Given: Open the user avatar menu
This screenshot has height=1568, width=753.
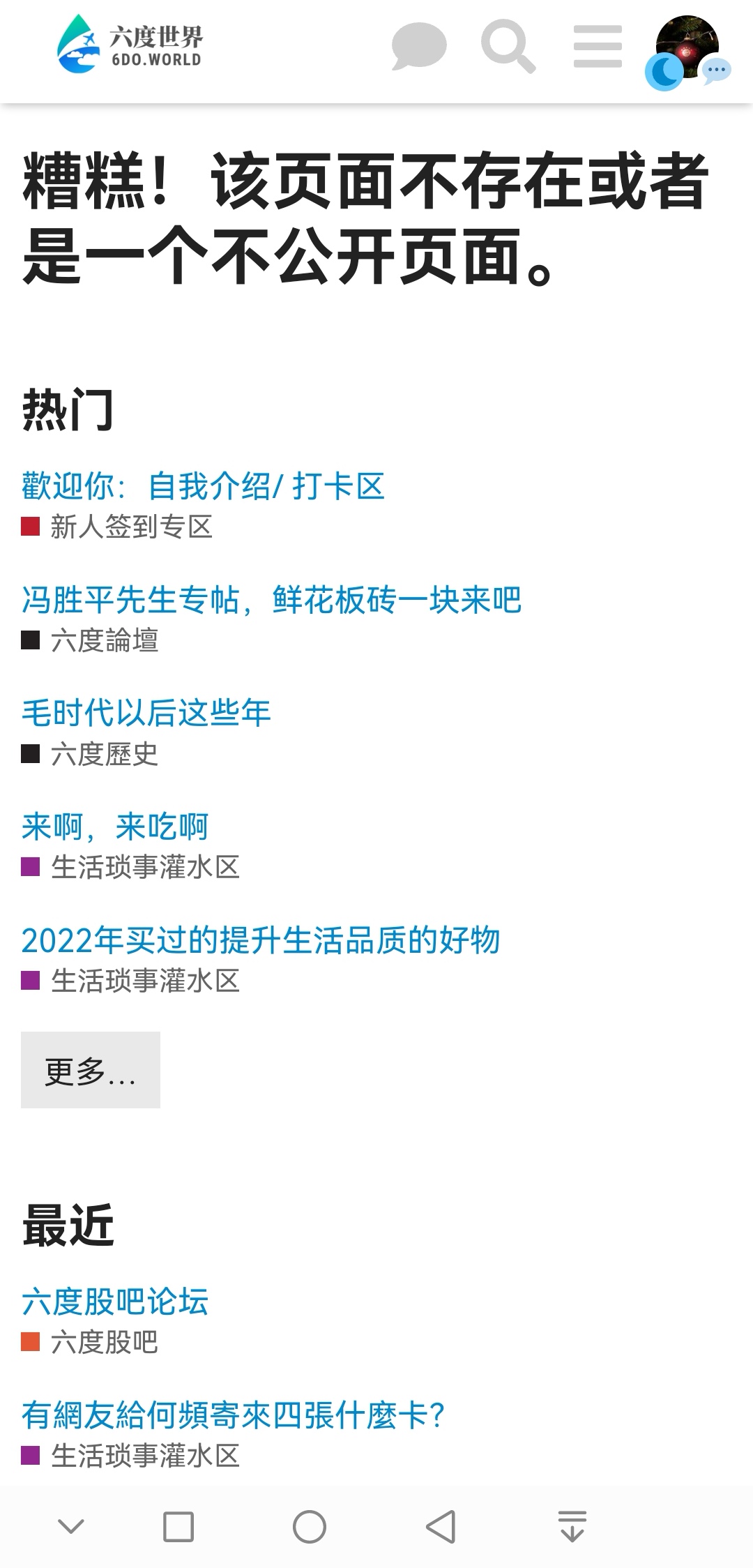Looking at the screenshot, I should point(687,47).
